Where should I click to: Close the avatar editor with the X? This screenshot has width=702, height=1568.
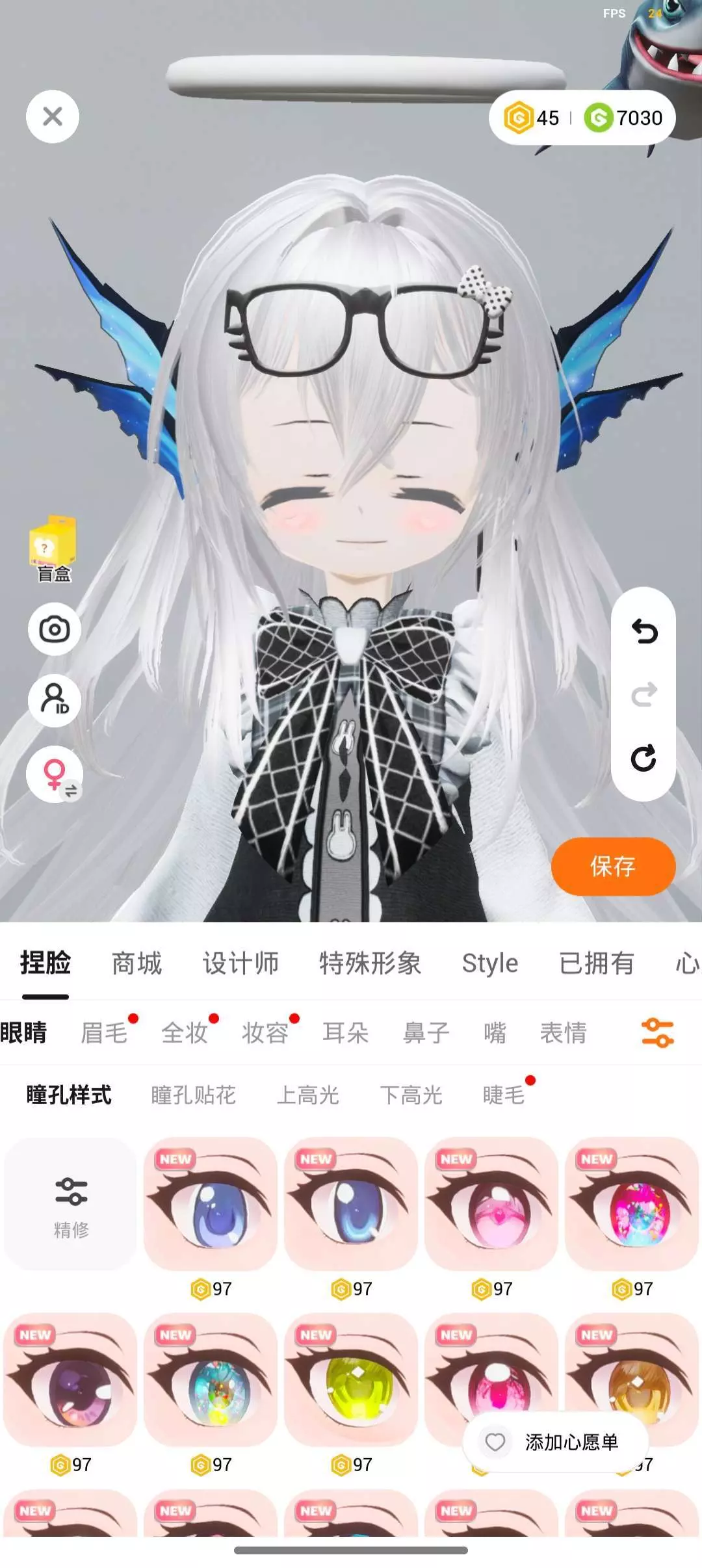tap(53, 116)
